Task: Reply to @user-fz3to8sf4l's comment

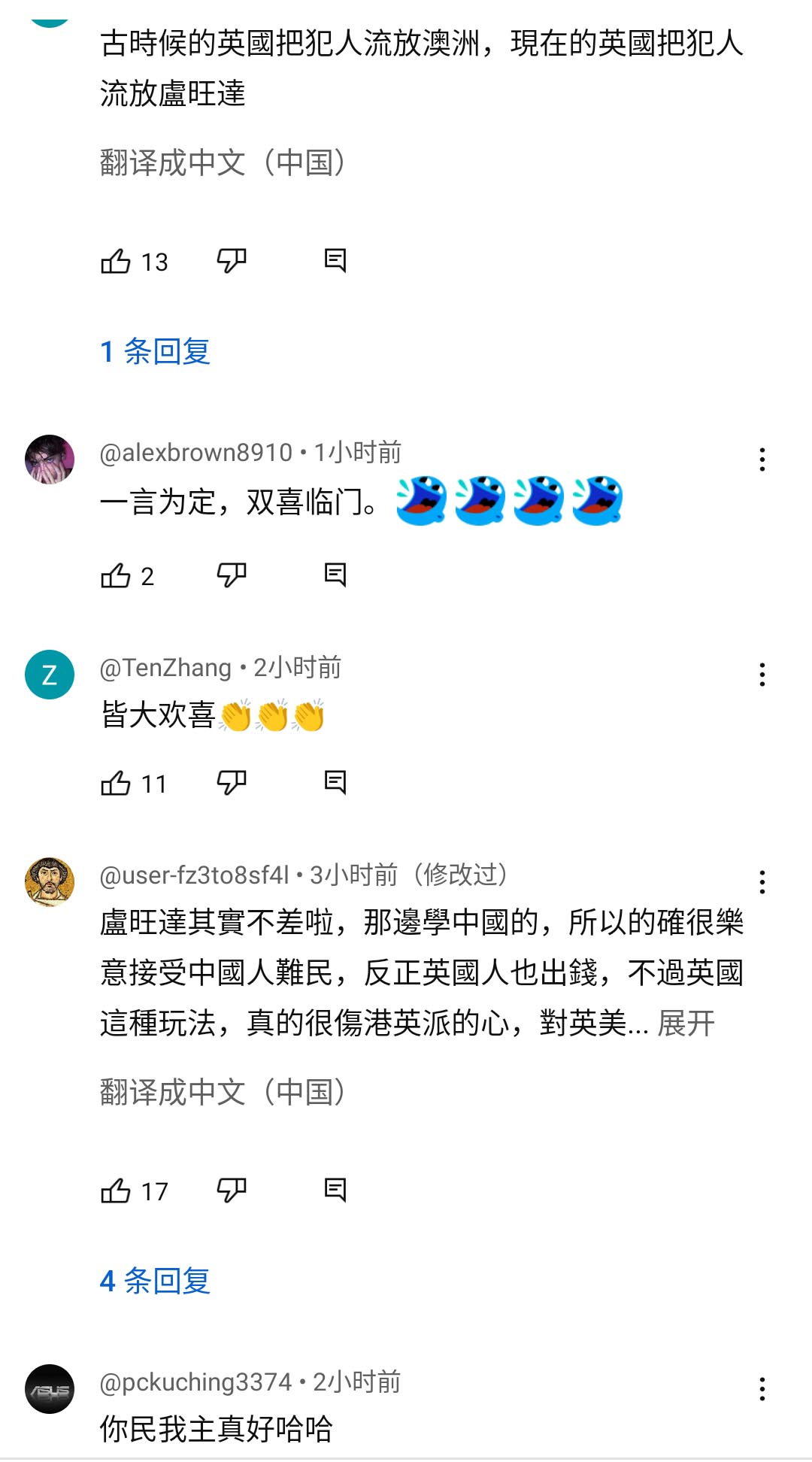Action: point(335,1191)
